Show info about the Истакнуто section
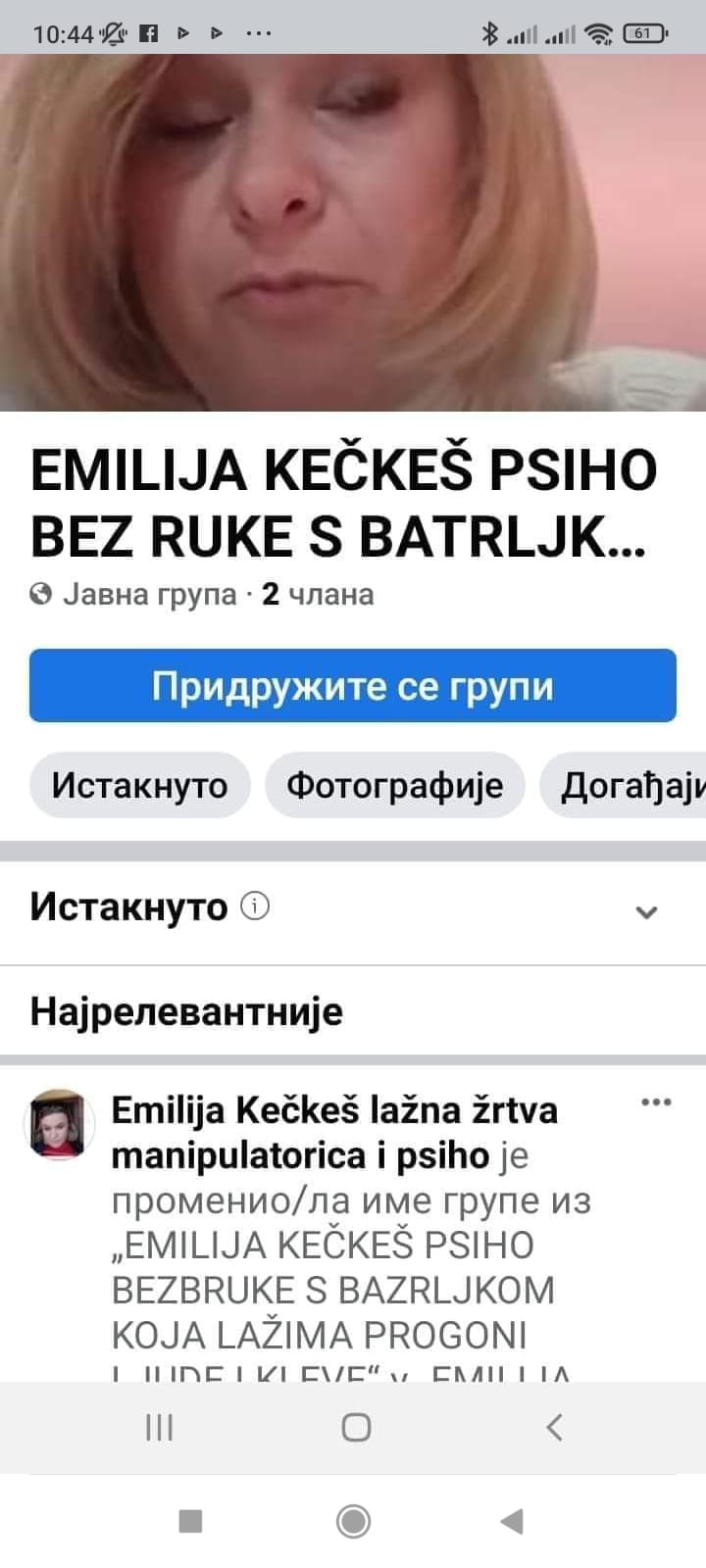The width and height of the screenshot is (706, 1568). [255, 906]
